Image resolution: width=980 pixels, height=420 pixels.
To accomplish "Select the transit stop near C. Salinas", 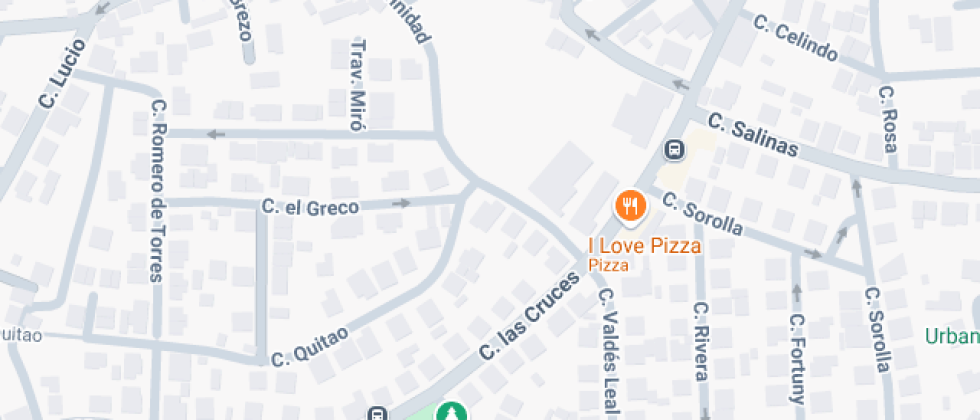I will (x=675, y=150).
